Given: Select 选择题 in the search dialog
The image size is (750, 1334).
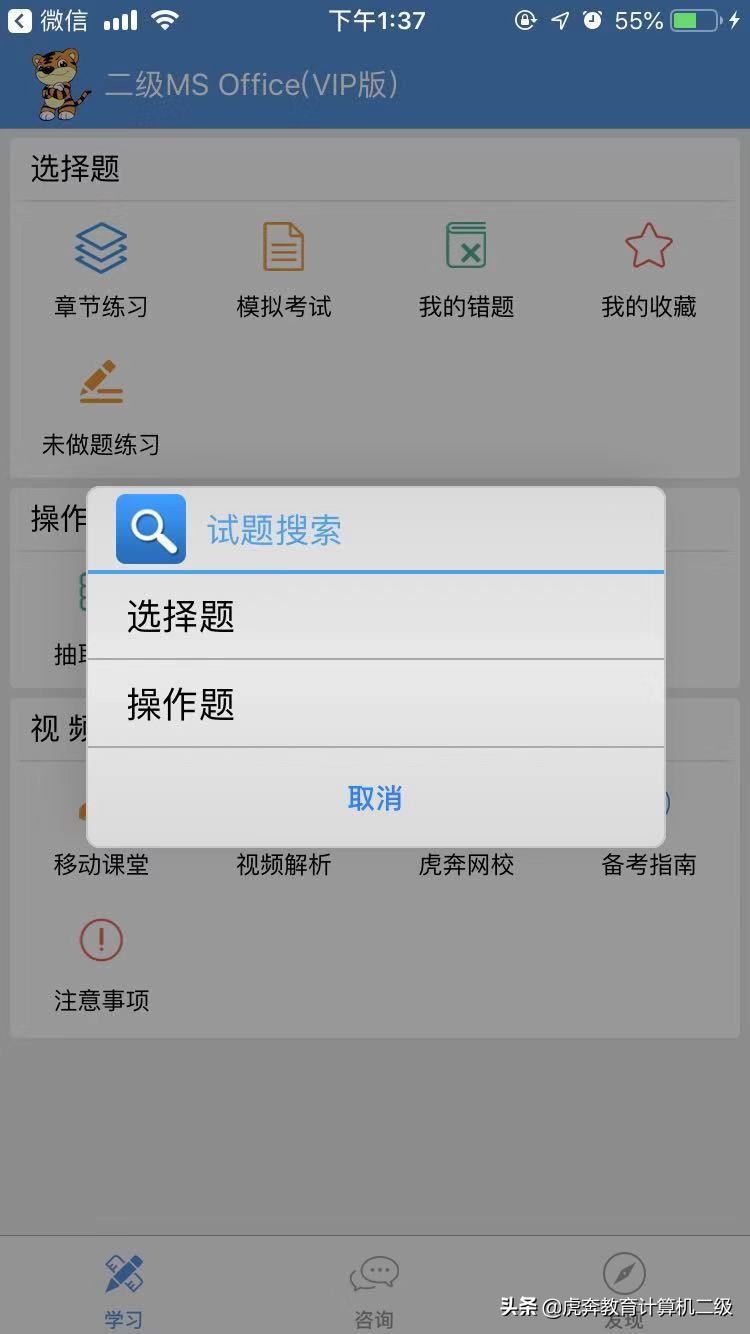Looking at the screenshot, I should tap(375, 617).
